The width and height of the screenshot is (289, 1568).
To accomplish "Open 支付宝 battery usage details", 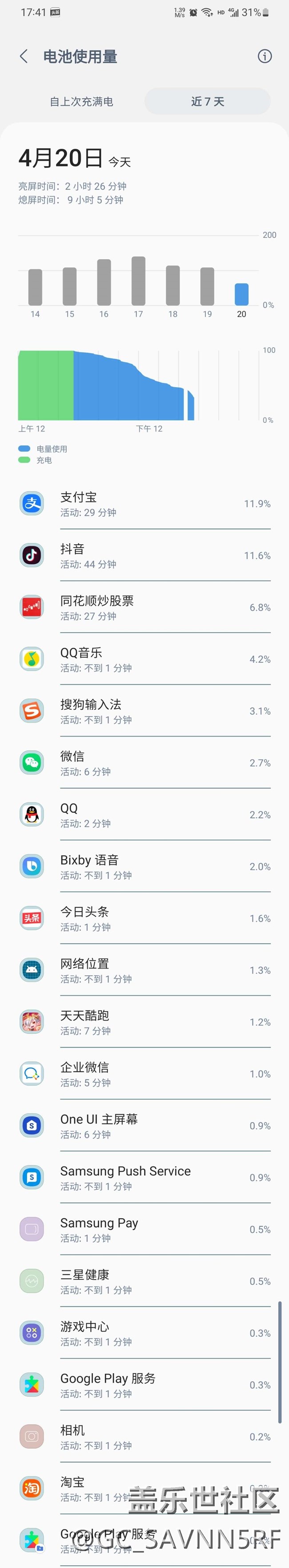I will tap(144, 504).
